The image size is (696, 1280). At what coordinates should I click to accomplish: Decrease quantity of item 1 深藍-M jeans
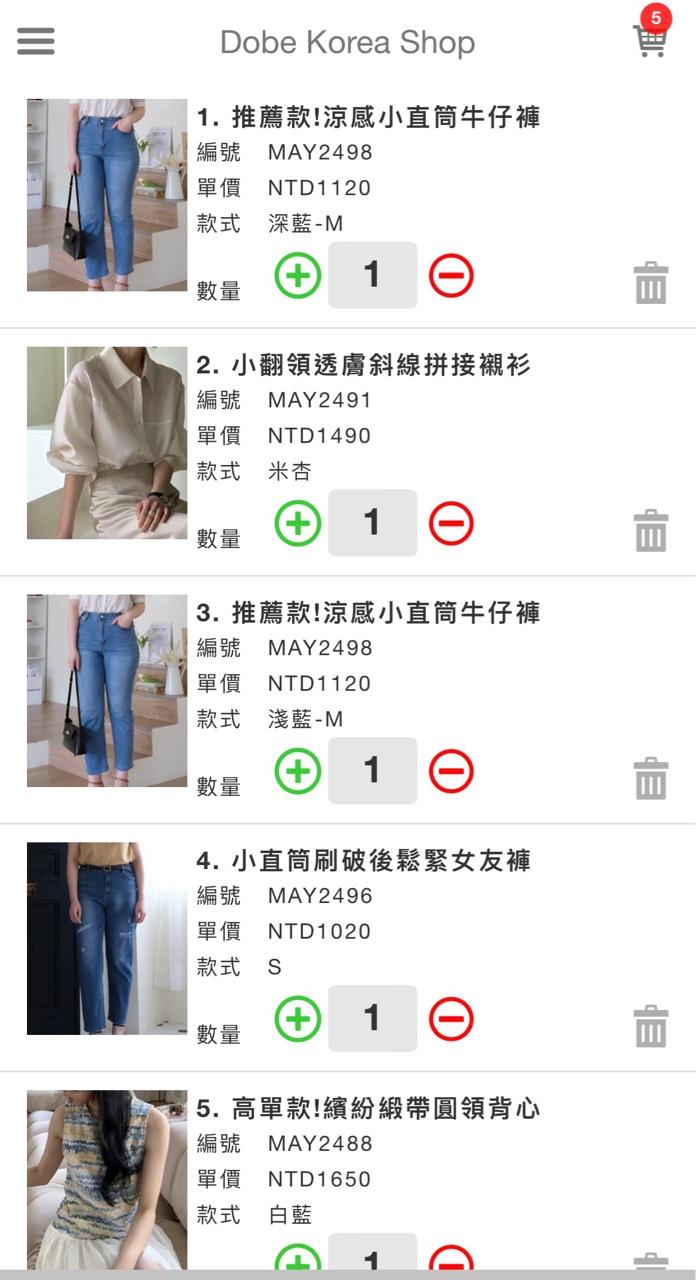coord(451,275)
